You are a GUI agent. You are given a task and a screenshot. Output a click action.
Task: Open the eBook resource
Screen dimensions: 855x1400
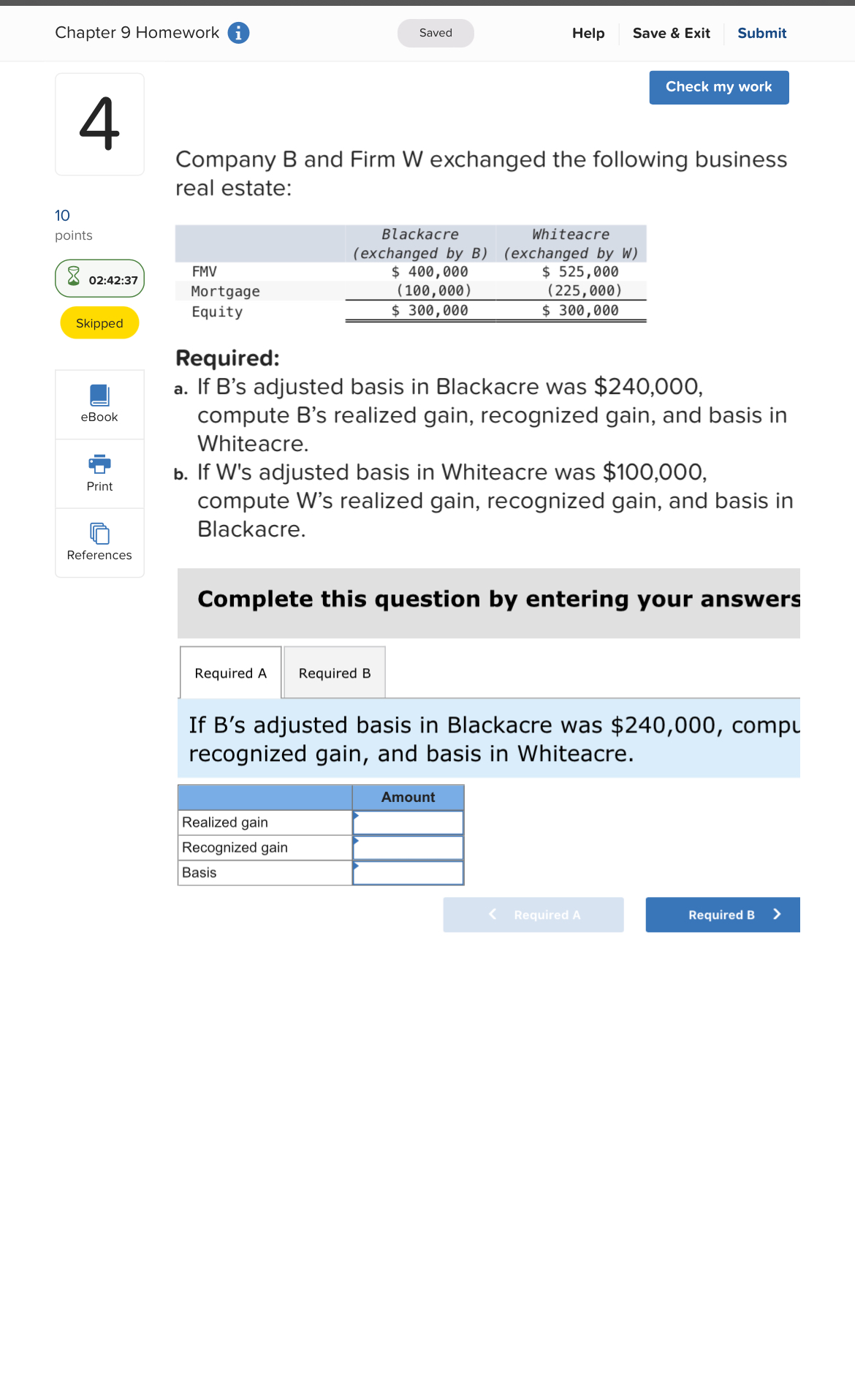[x=99, y=404]
